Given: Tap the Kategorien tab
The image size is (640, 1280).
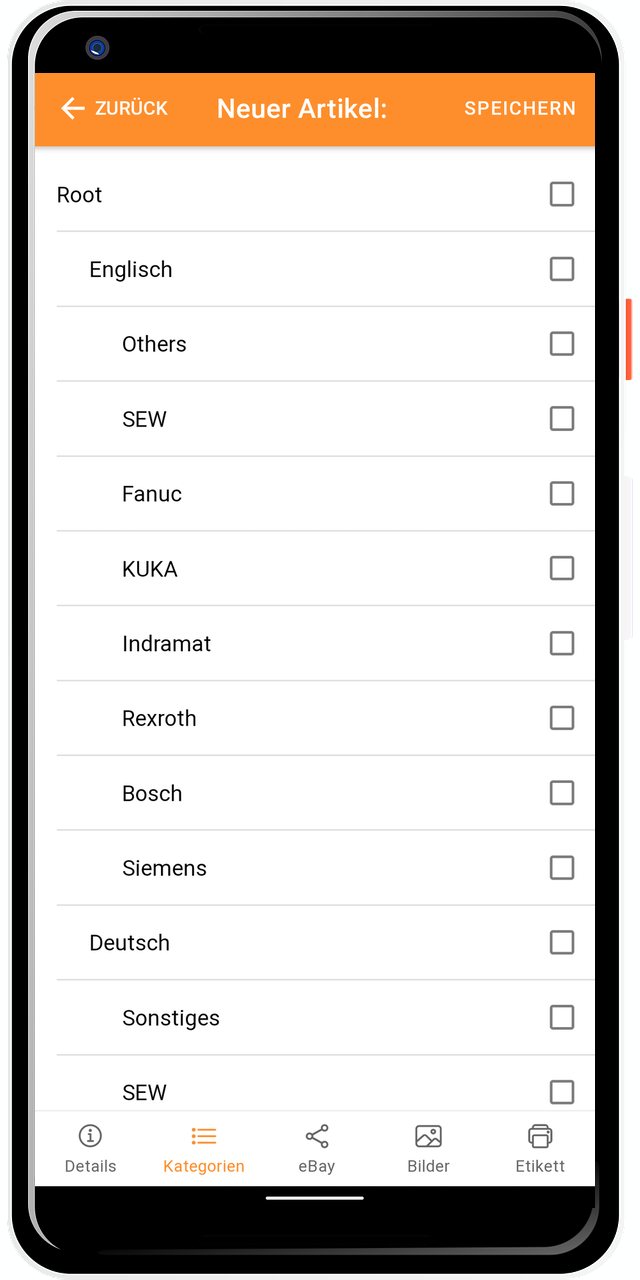Looking at the screenshot, I should (203, 1148).
